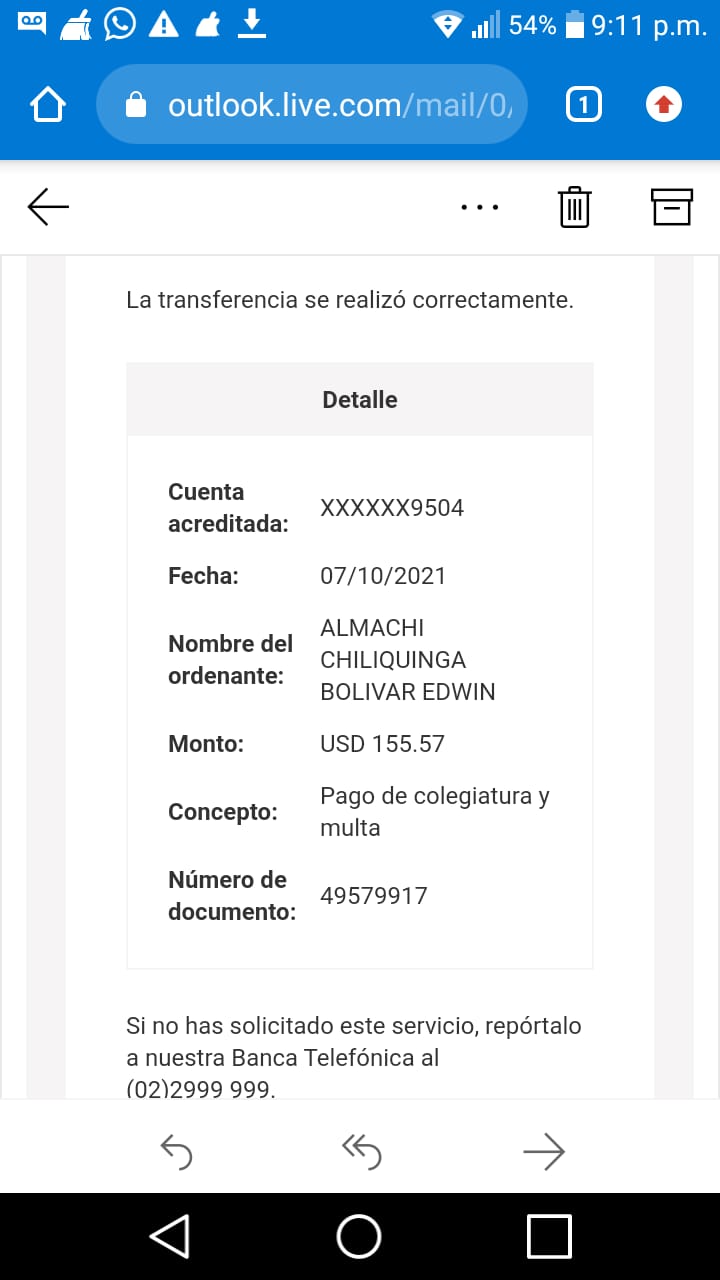Tap the red browser update arrow
Viewport: 720px width, 1280px height.
tap(664, 105)
